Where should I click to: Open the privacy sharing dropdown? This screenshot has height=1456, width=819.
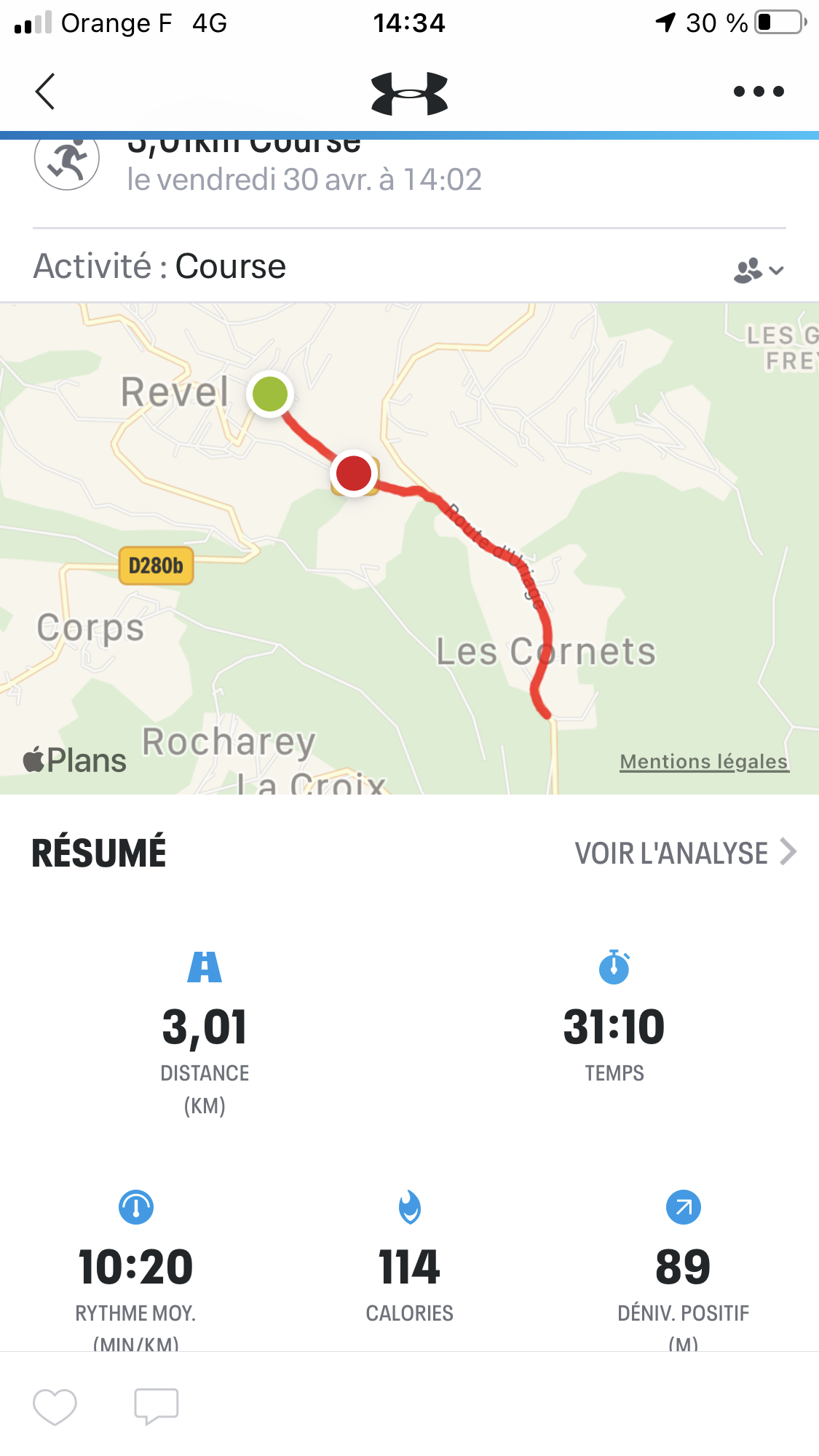(759, 271)
